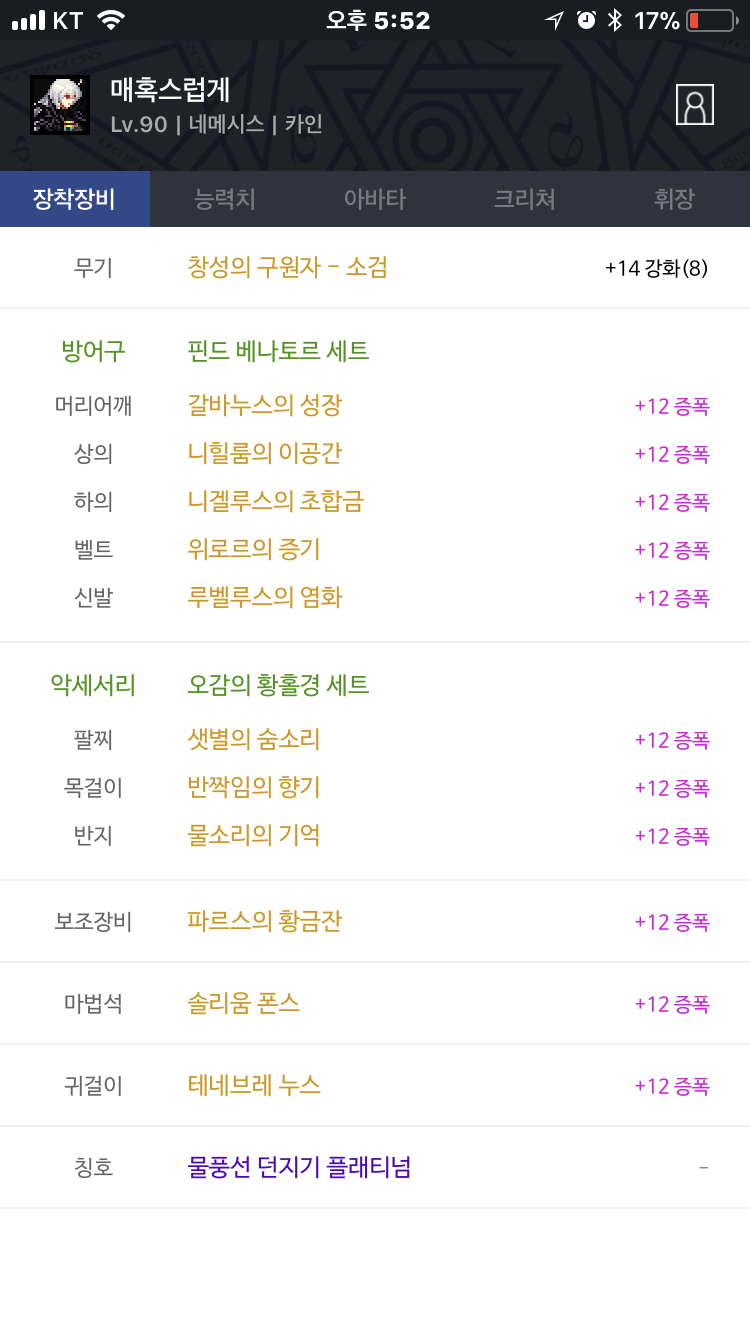View 루벨루스의 염화 shoes item

pos(265,597)
